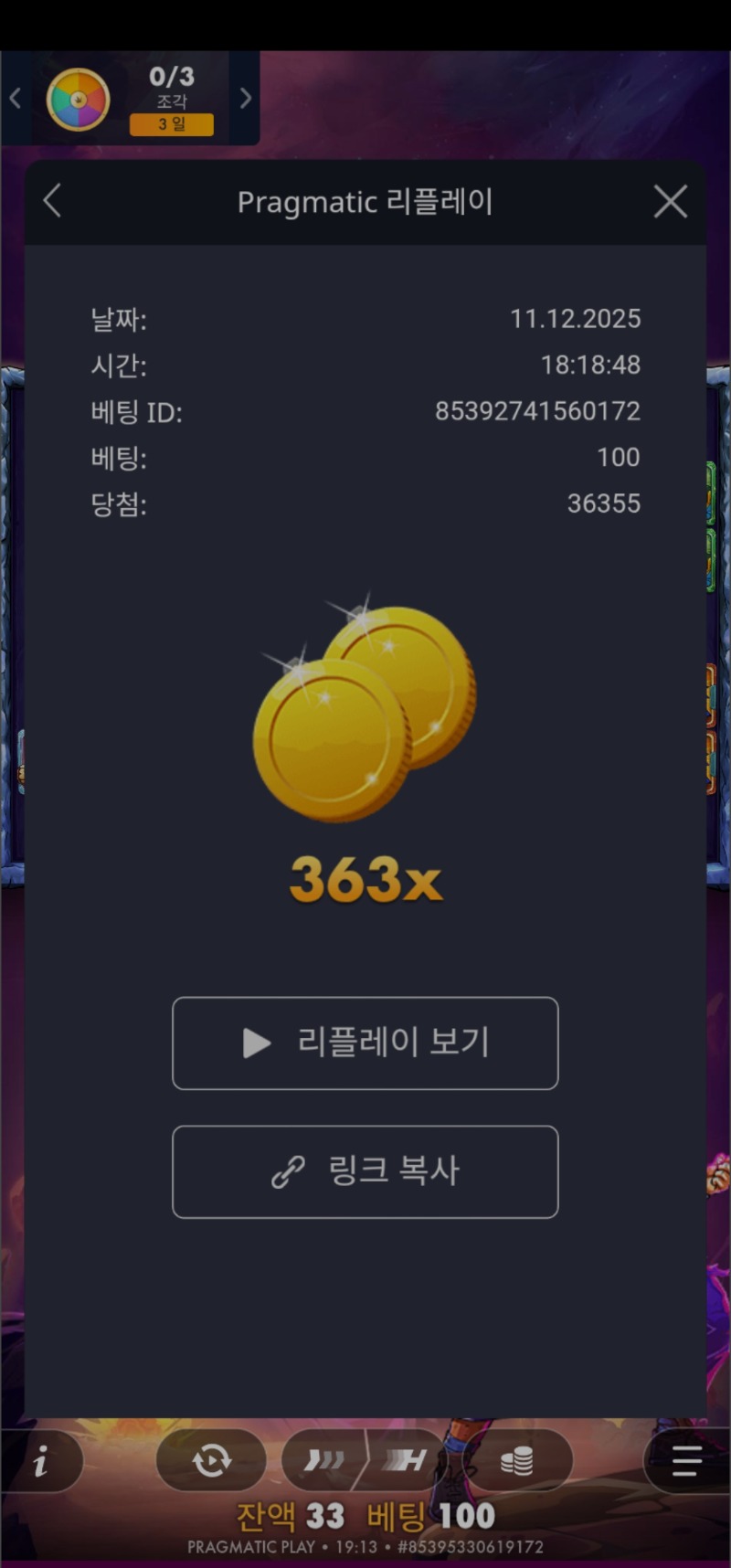This screenshot has height=1568, width=731.
Task: Select the link chain icon in 링크 복사 button
Action: [287, 1172]
